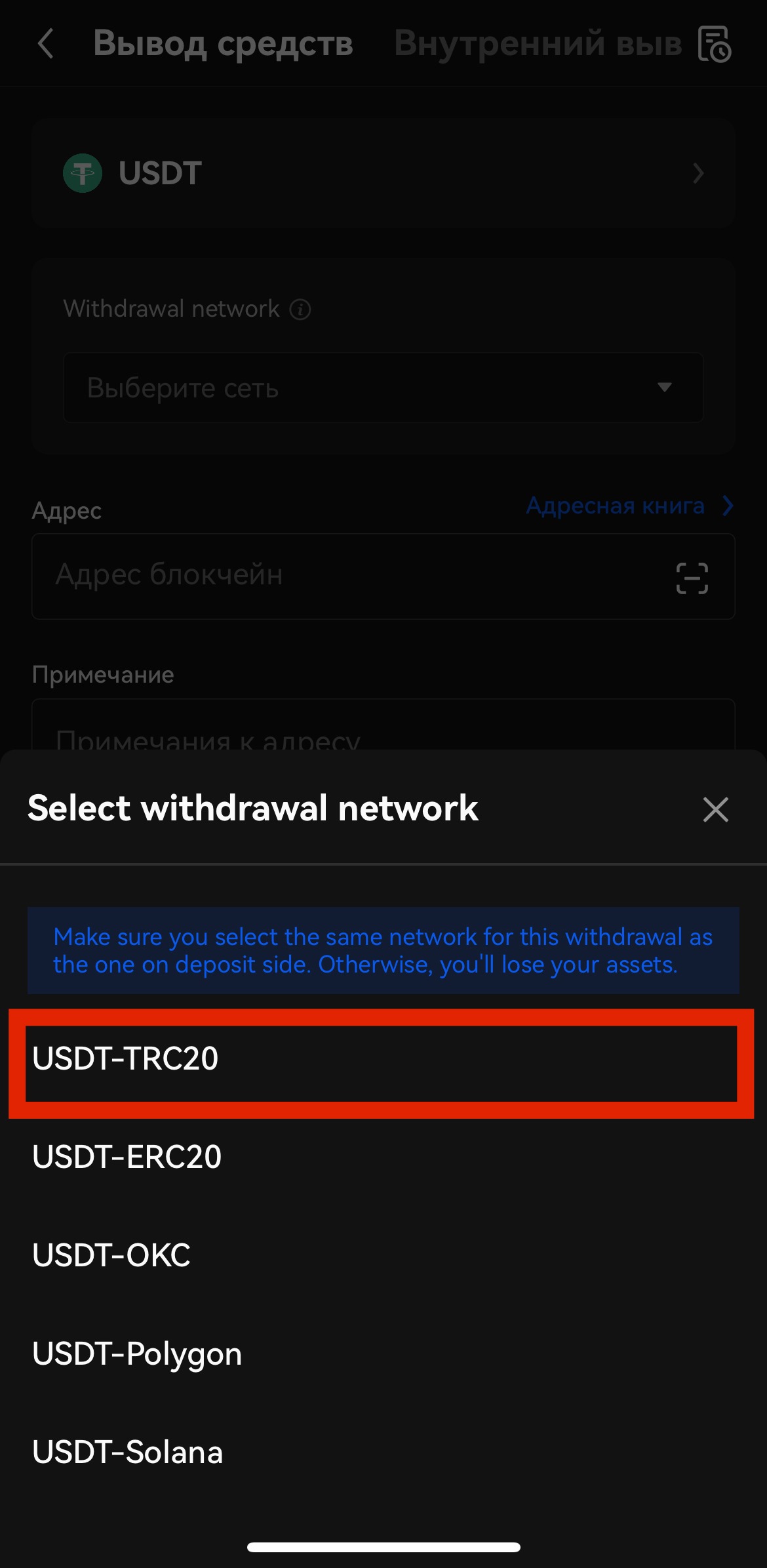
Task: Close the Select withdrawal network sheet
Action: click(x=715, y=809)
